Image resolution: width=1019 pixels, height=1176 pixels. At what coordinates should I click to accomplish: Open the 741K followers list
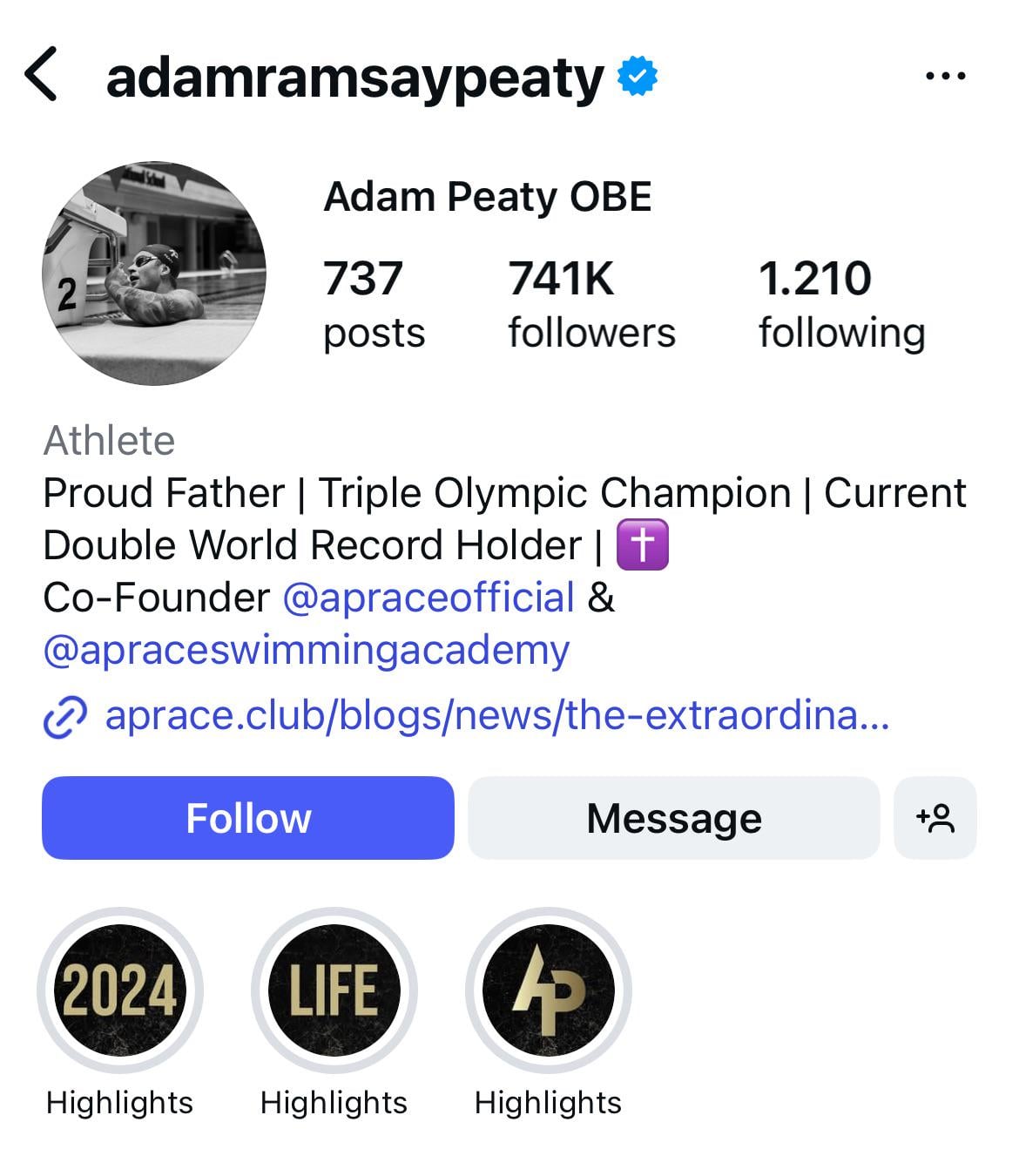pyautogui.click(x=590, y=304)
